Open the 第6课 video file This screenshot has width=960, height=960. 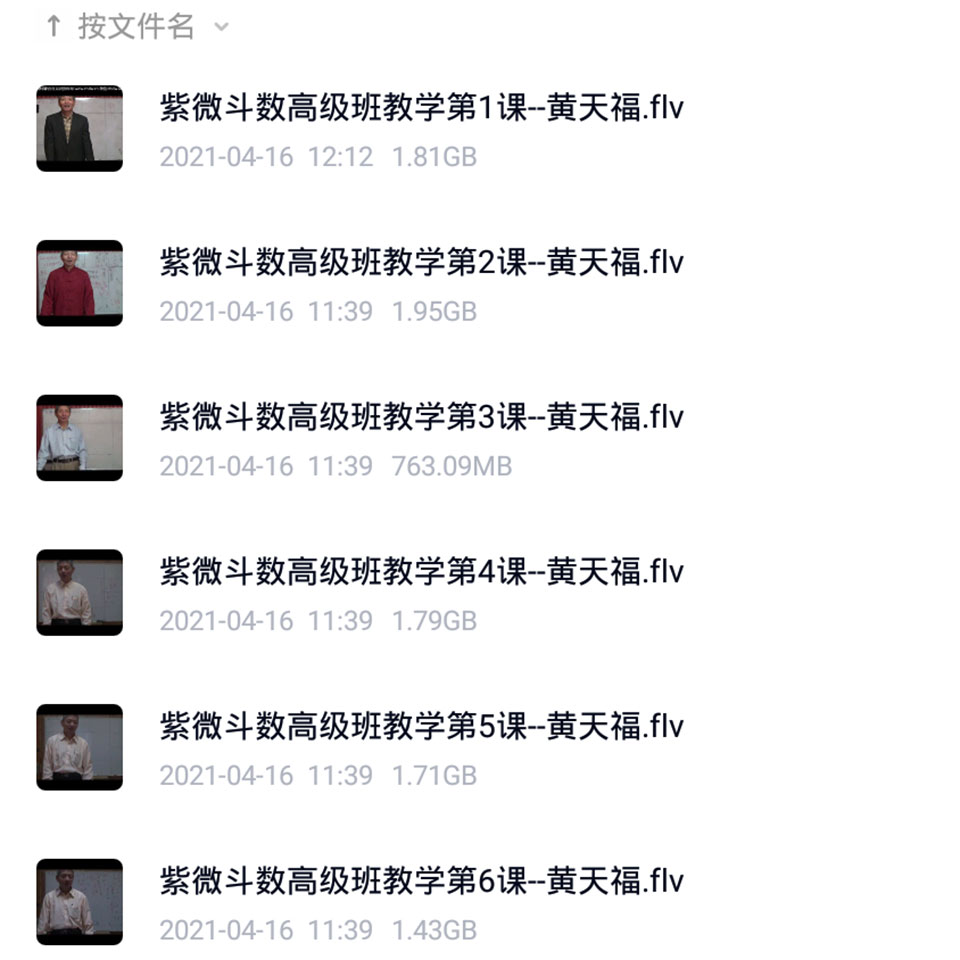(421, 882)
